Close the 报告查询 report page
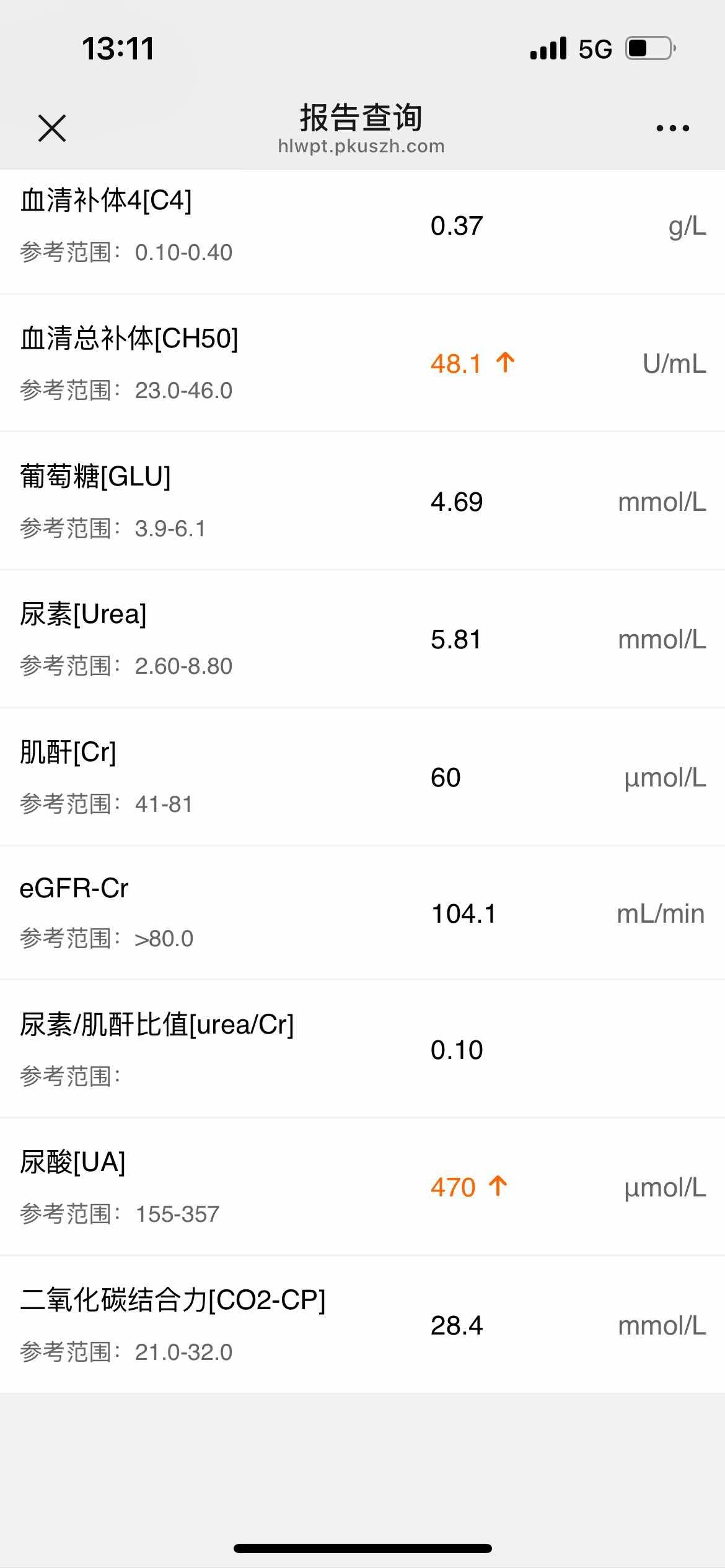 52,128
